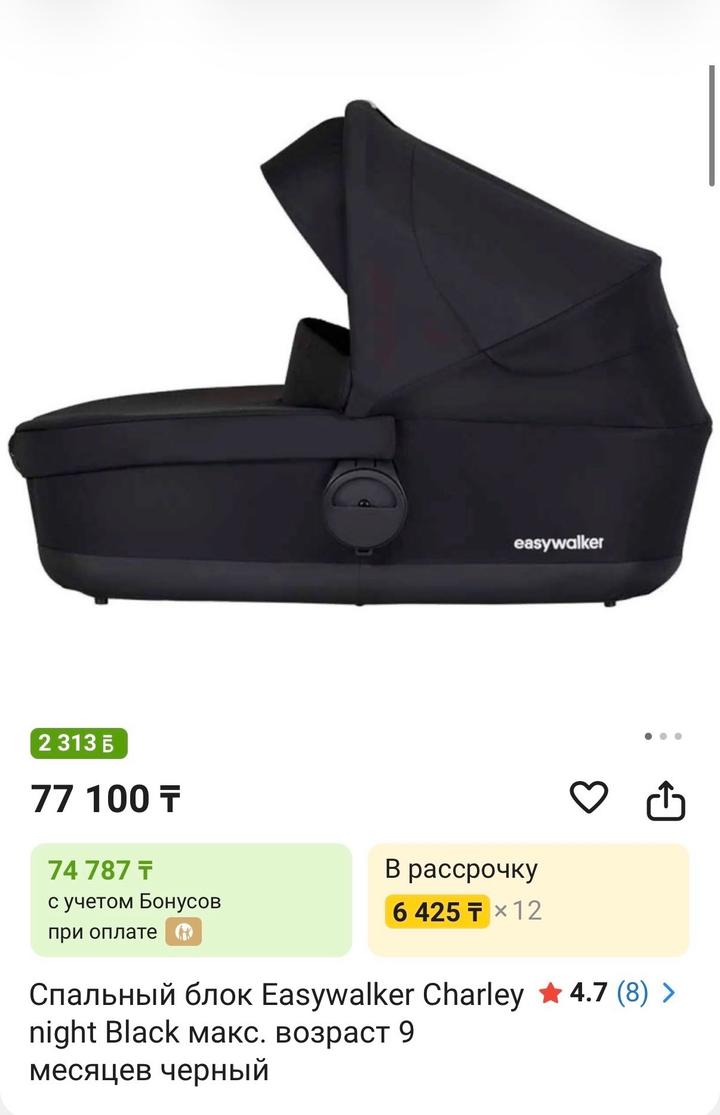The image size is (720, 1115).
Task: Add the Easywalker item to favorites
Action: [589, 798]
